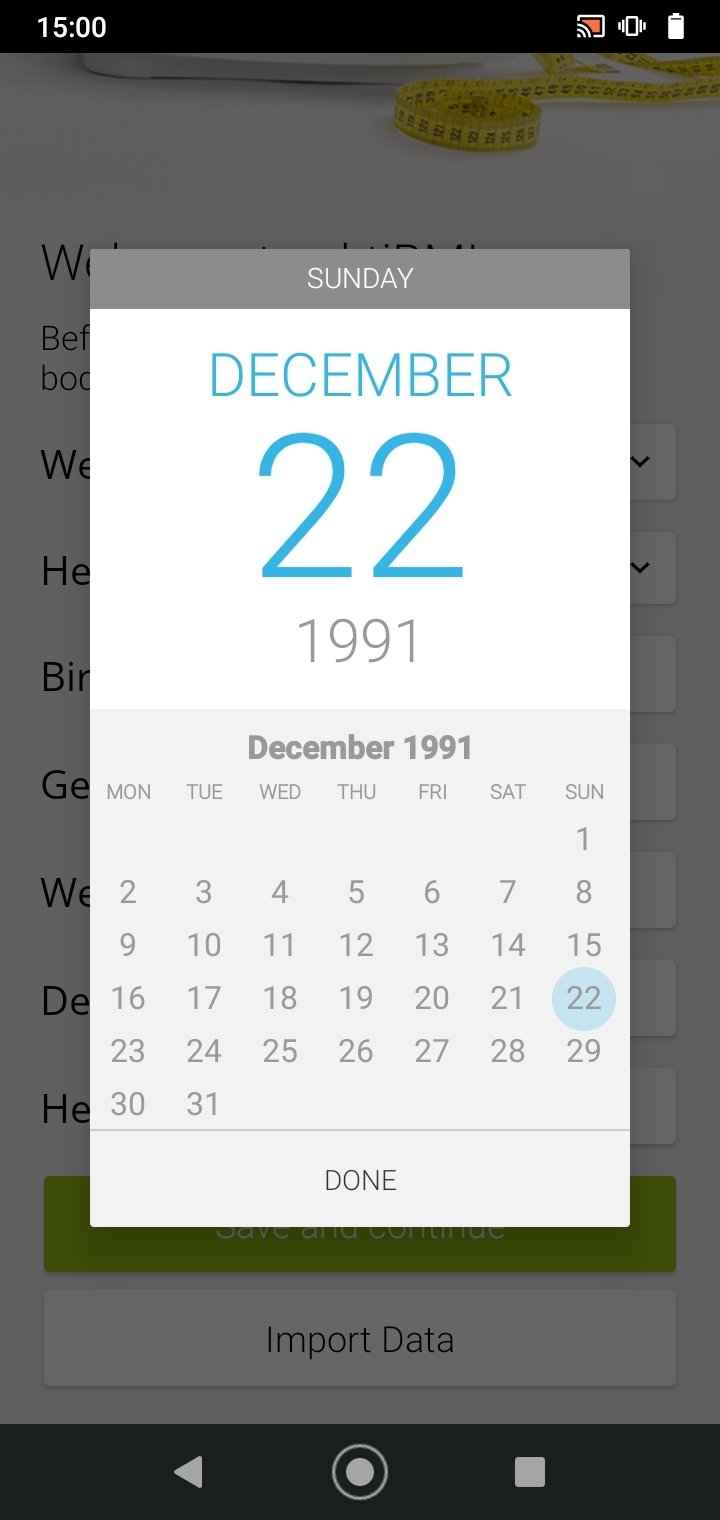Pick December 15 as the date
Viewport: 720px width, 1520px height.
[584, 945]
